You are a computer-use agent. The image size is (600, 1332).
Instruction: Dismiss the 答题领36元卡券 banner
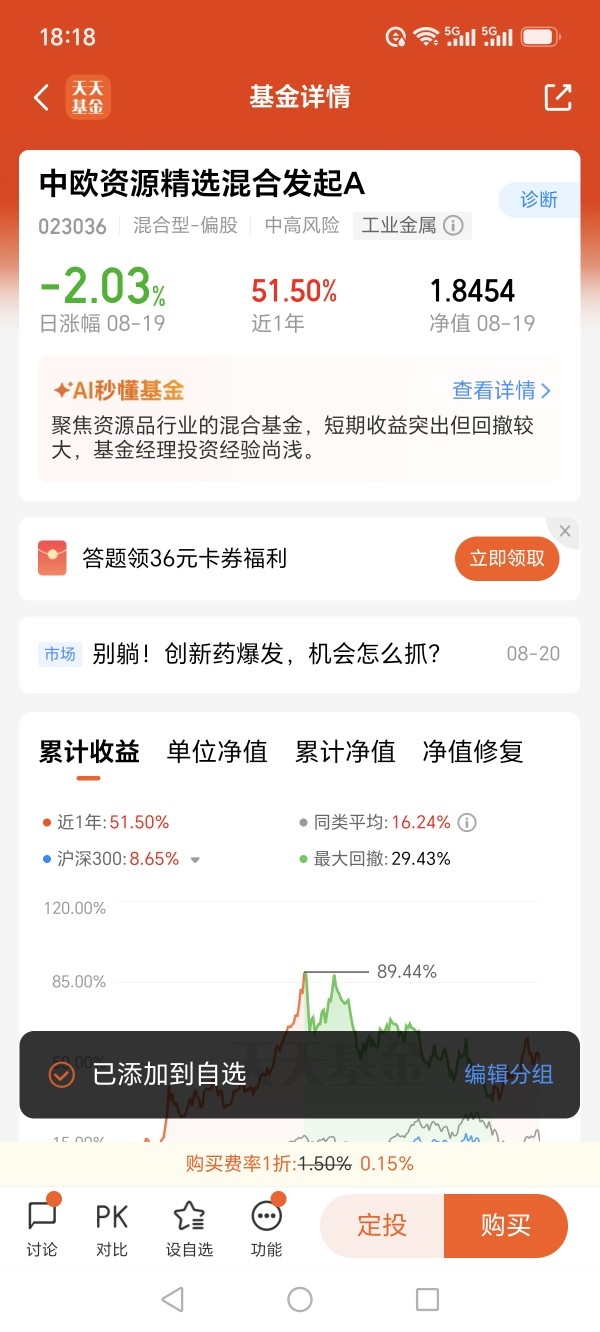565,531
